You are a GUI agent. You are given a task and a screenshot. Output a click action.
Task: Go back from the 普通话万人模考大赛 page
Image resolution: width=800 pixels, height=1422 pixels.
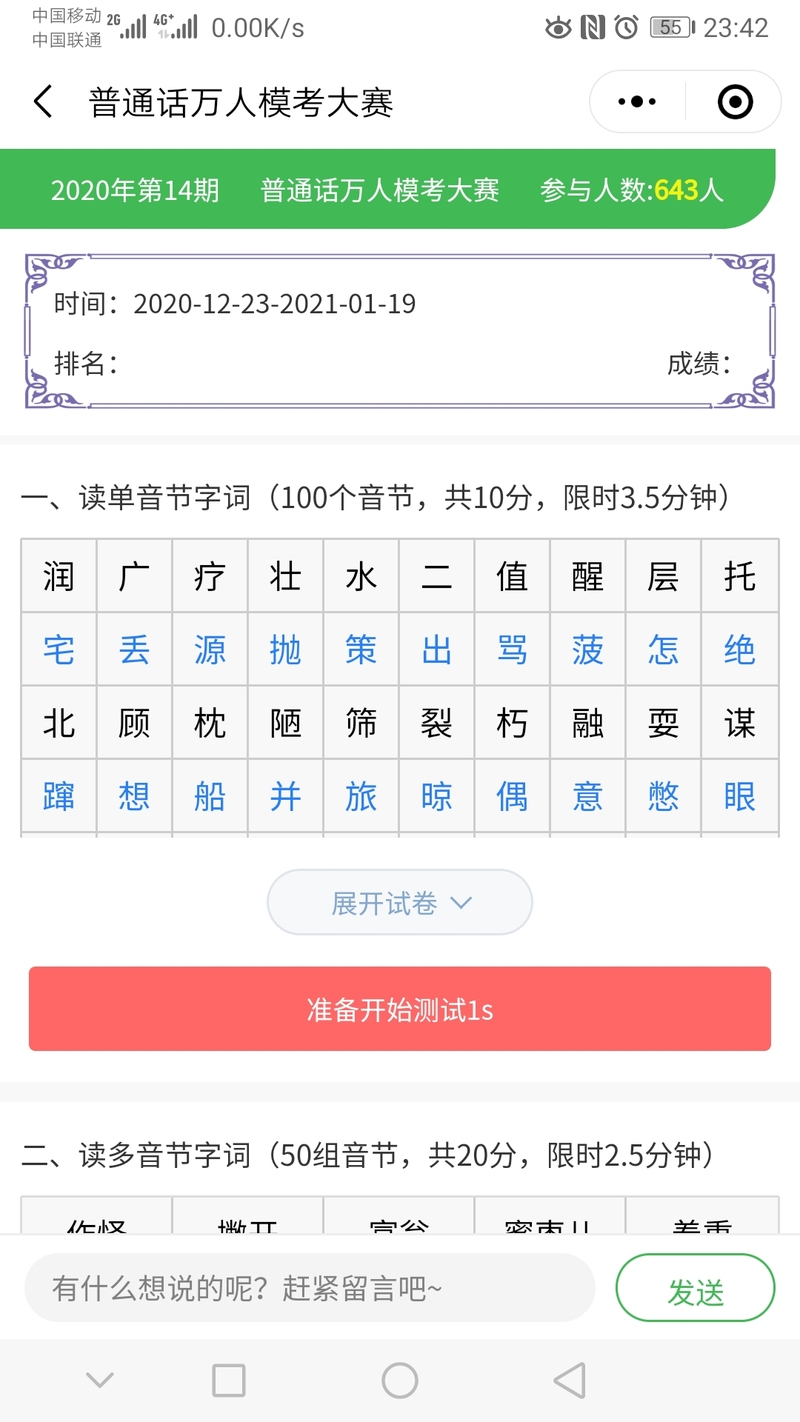click(43, 102)
